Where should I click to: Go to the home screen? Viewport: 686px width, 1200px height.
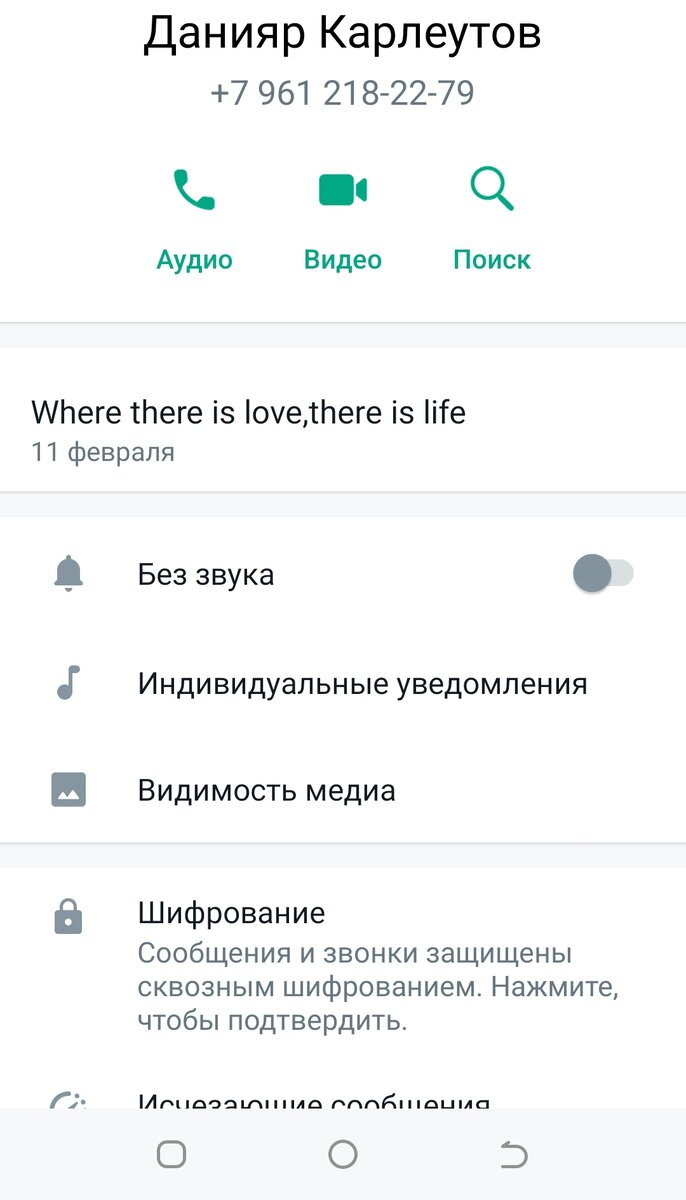pos(343,1155)
